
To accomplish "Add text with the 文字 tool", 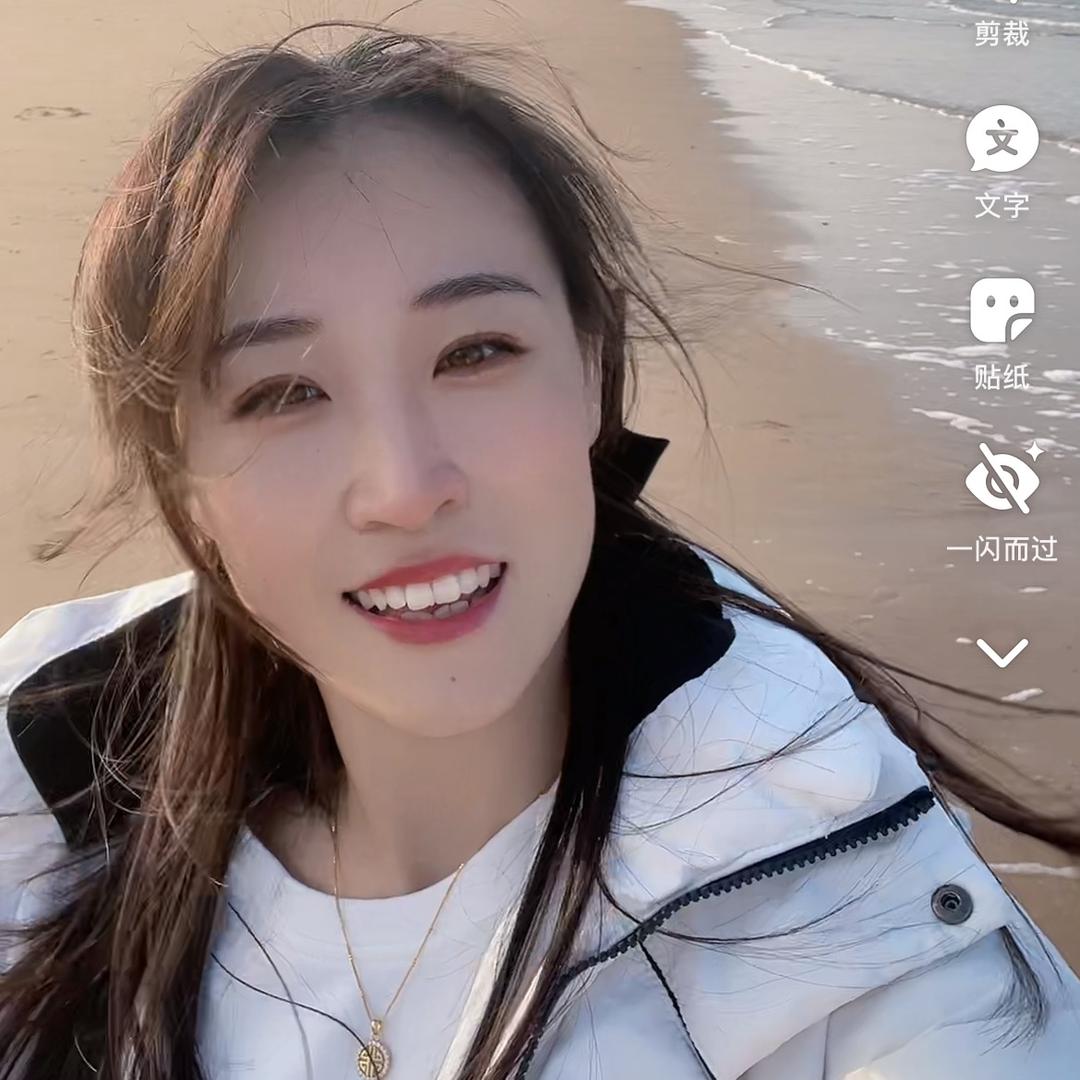I will coord(1002,142).
